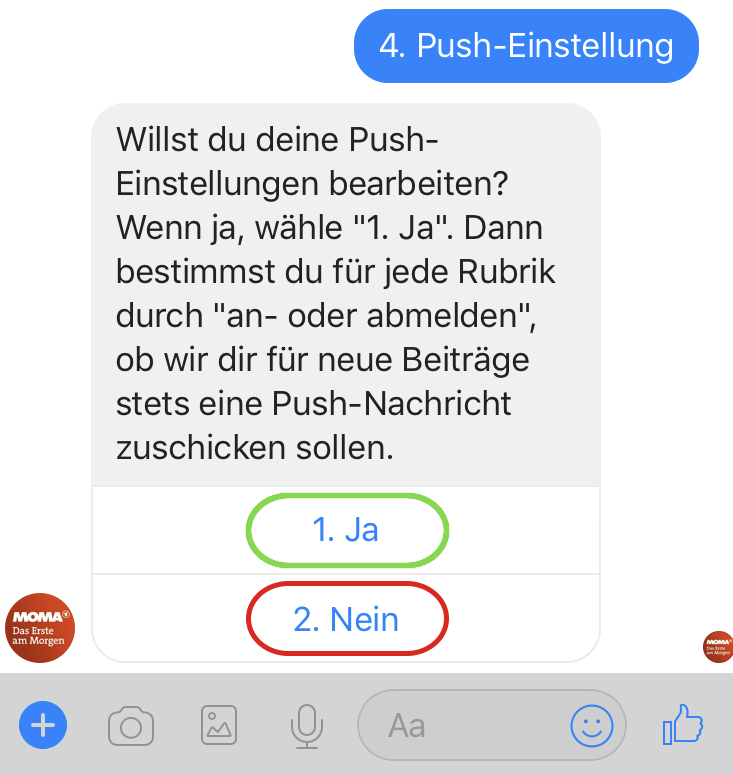Open the blue plus attachments menu
The image size is (733, 775).
point(42,725)
